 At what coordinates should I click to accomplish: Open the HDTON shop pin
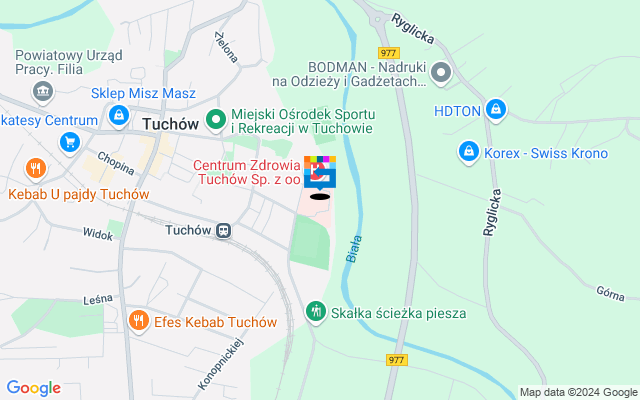496,110
